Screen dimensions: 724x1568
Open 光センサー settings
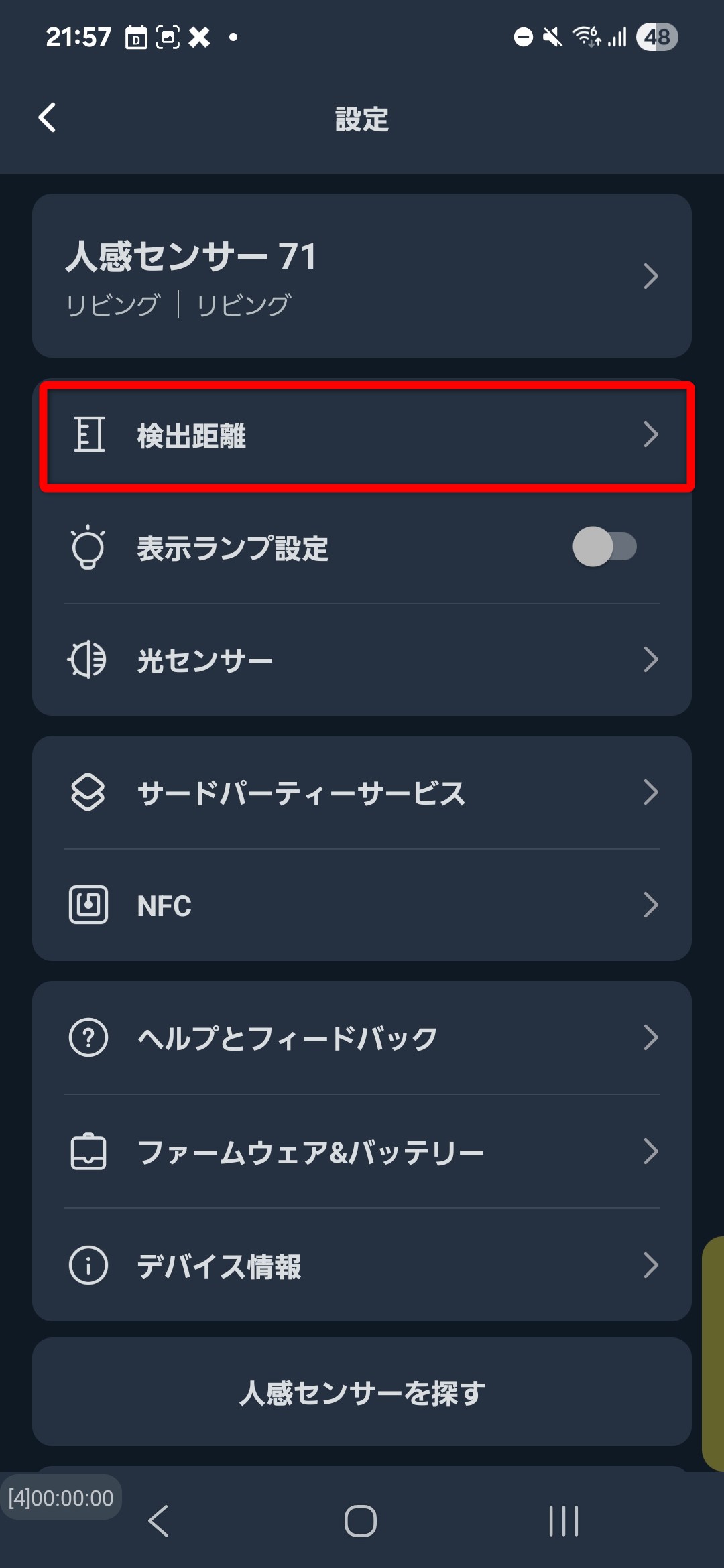click(362, 660)
